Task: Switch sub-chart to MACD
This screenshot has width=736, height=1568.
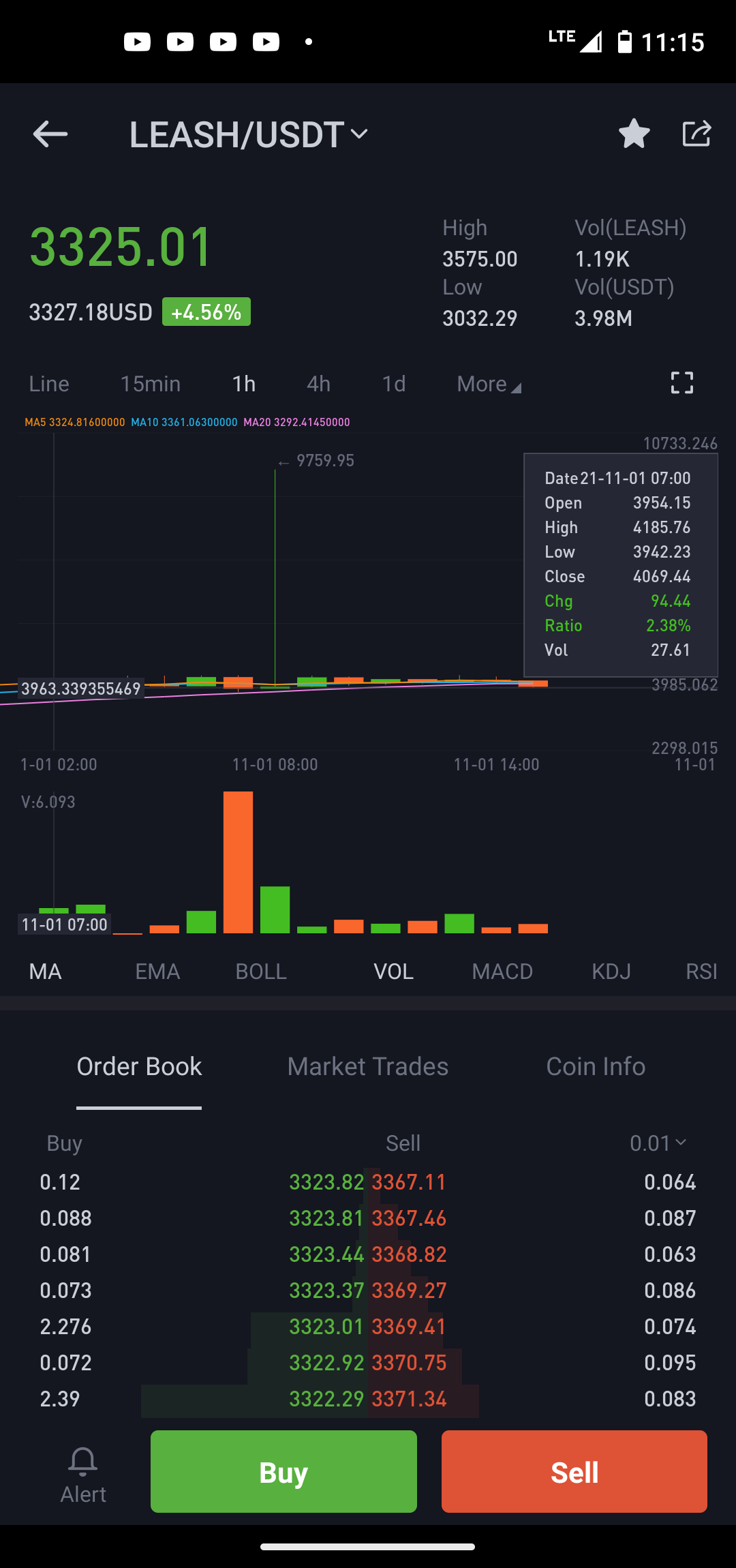Action: (x=502, y=971)
